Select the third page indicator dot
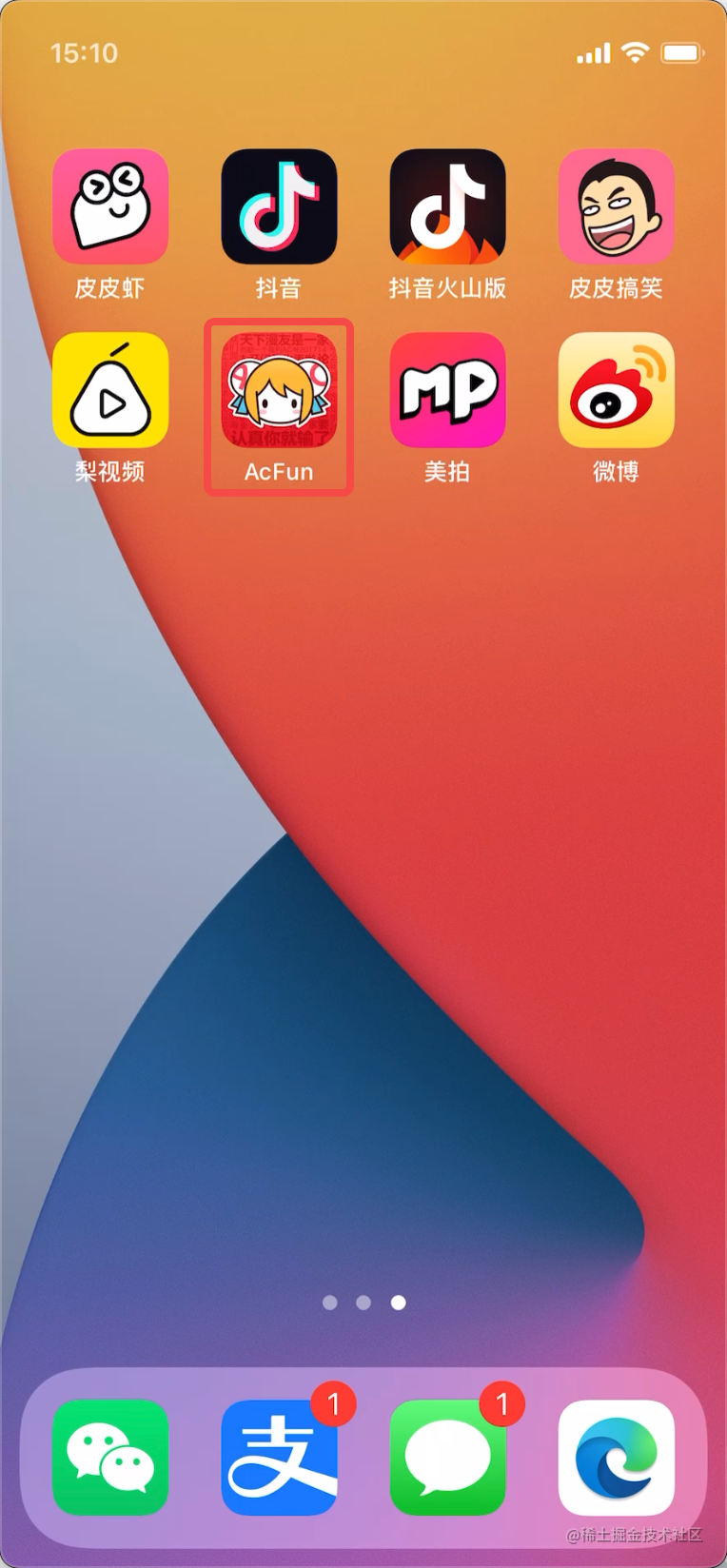This screenshot has width=727, height=1568. pos(397,1303)
